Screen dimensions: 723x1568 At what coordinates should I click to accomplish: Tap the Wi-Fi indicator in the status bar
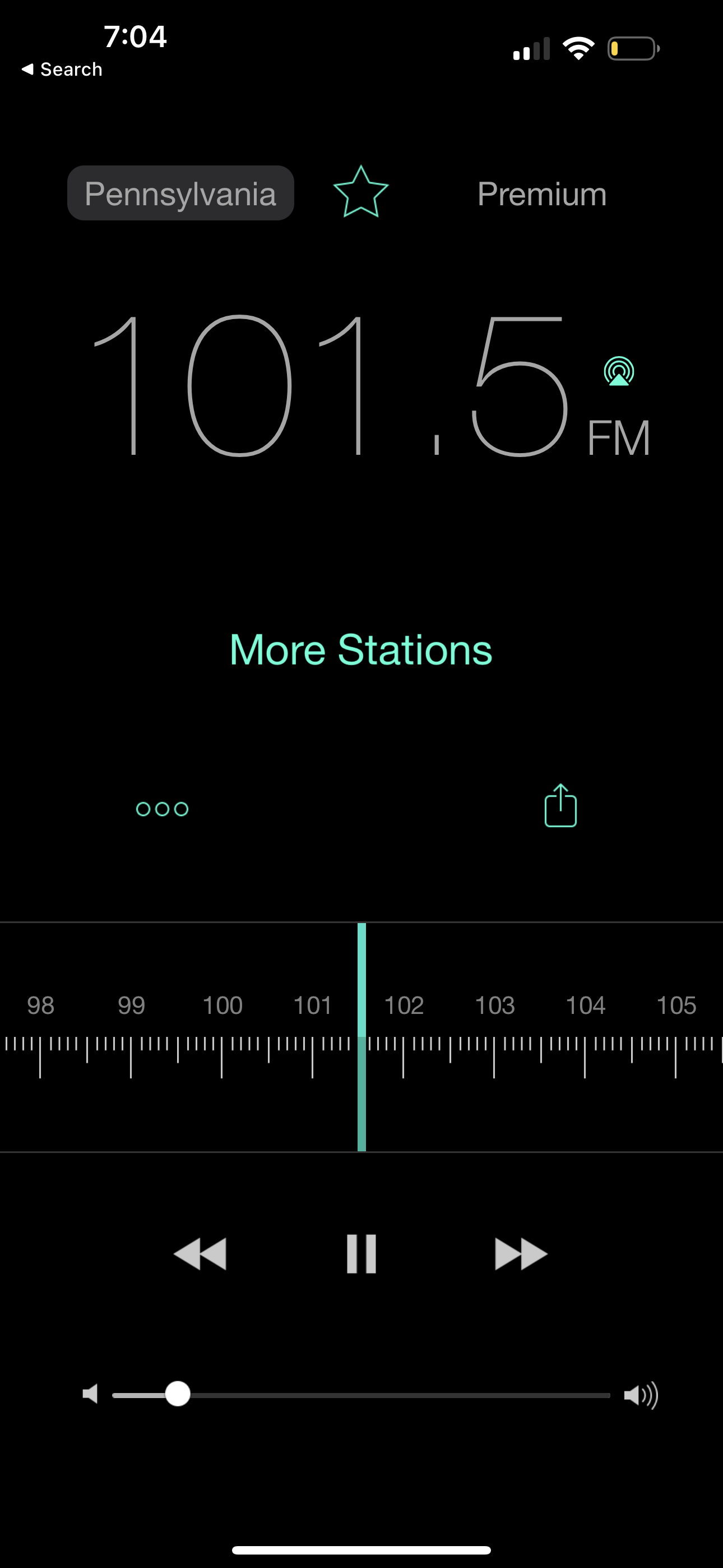(578, 48)
